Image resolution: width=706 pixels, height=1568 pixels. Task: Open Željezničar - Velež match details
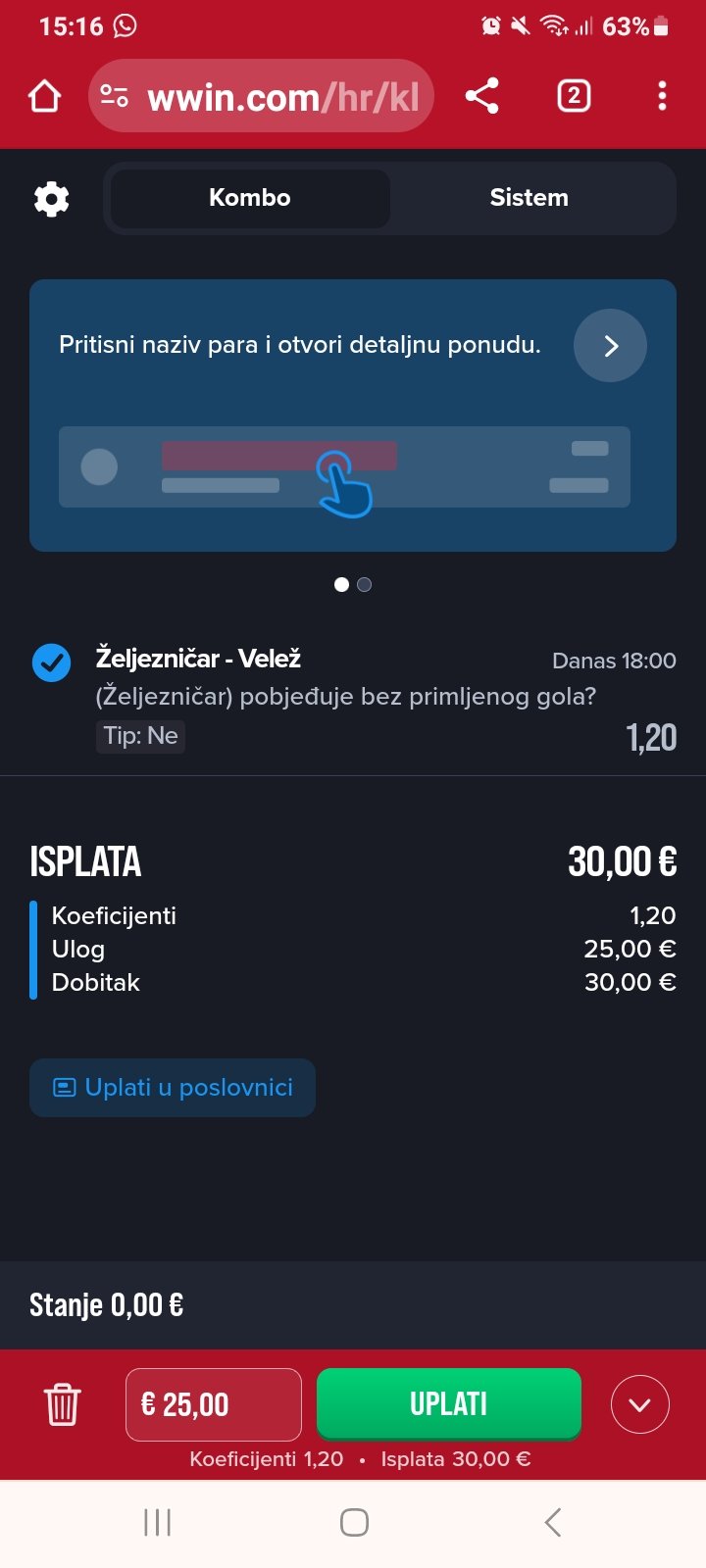coord(199,659)
